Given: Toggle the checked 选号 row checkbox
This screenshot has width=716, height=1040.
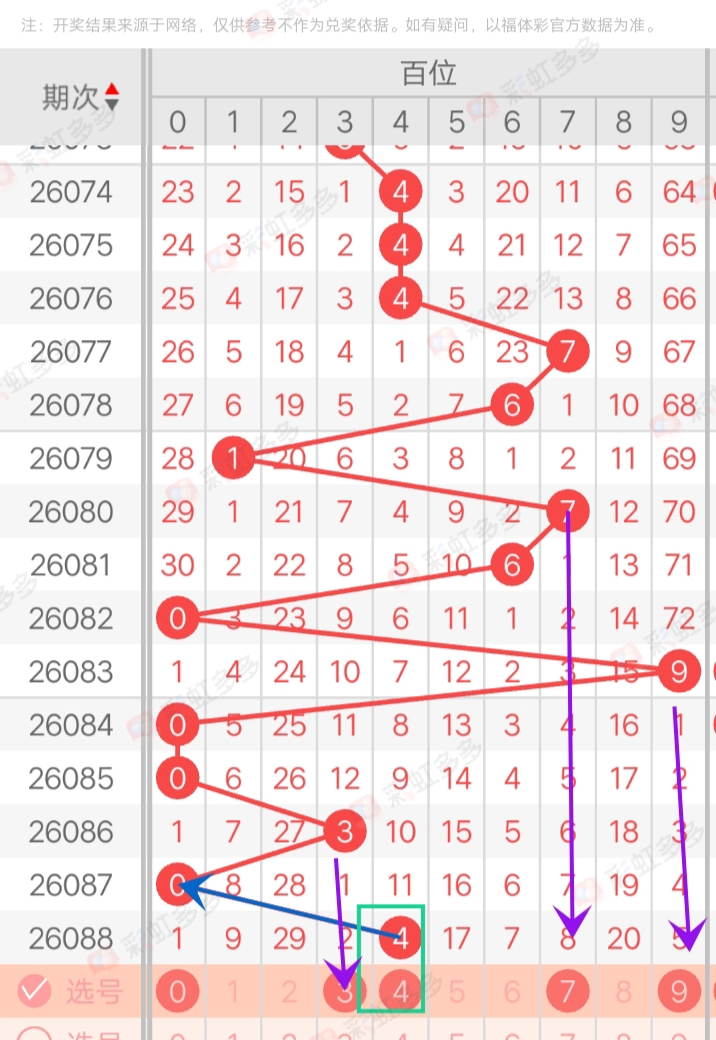Looking at the screenshot, I should point(34,991).
